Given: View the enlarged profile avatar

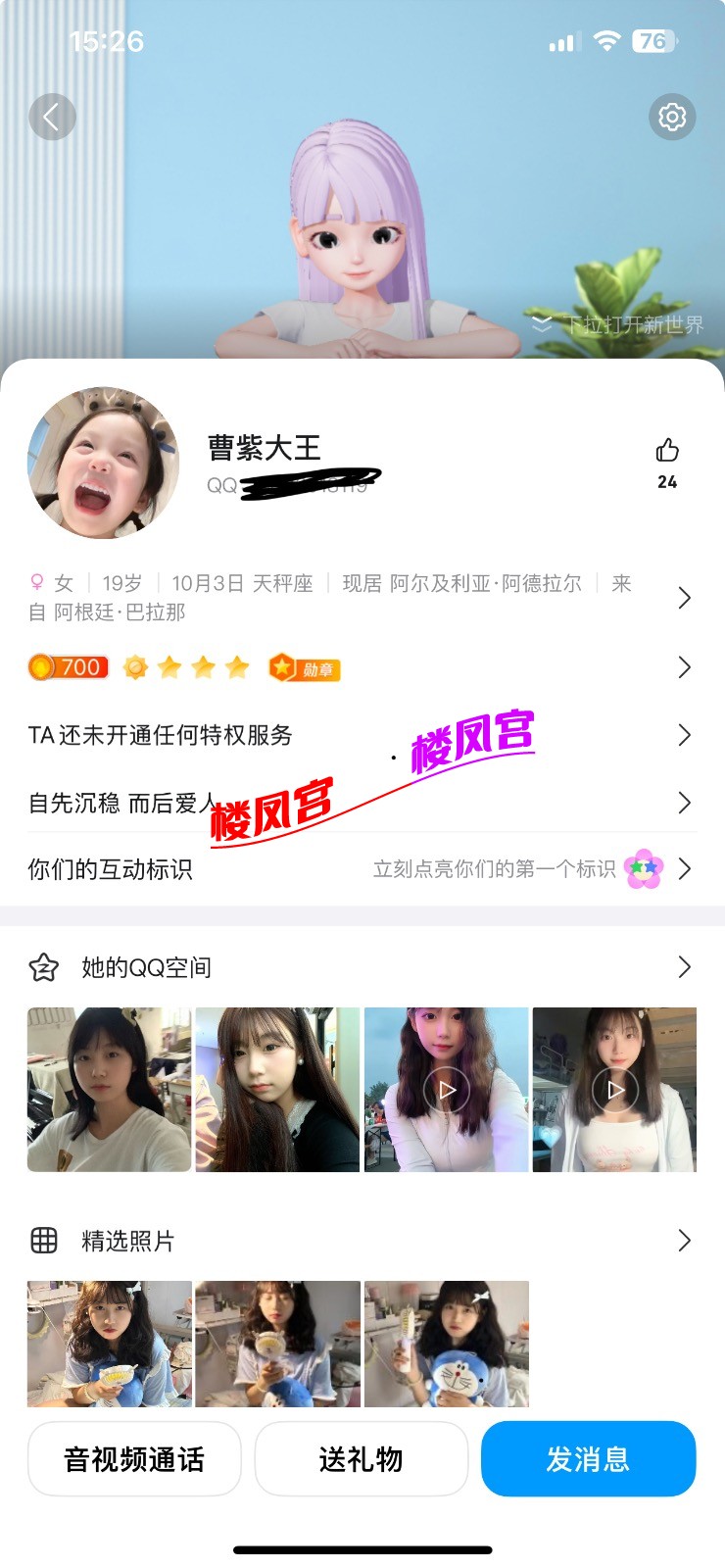Looking at the screenshot, I should point(104,463).
